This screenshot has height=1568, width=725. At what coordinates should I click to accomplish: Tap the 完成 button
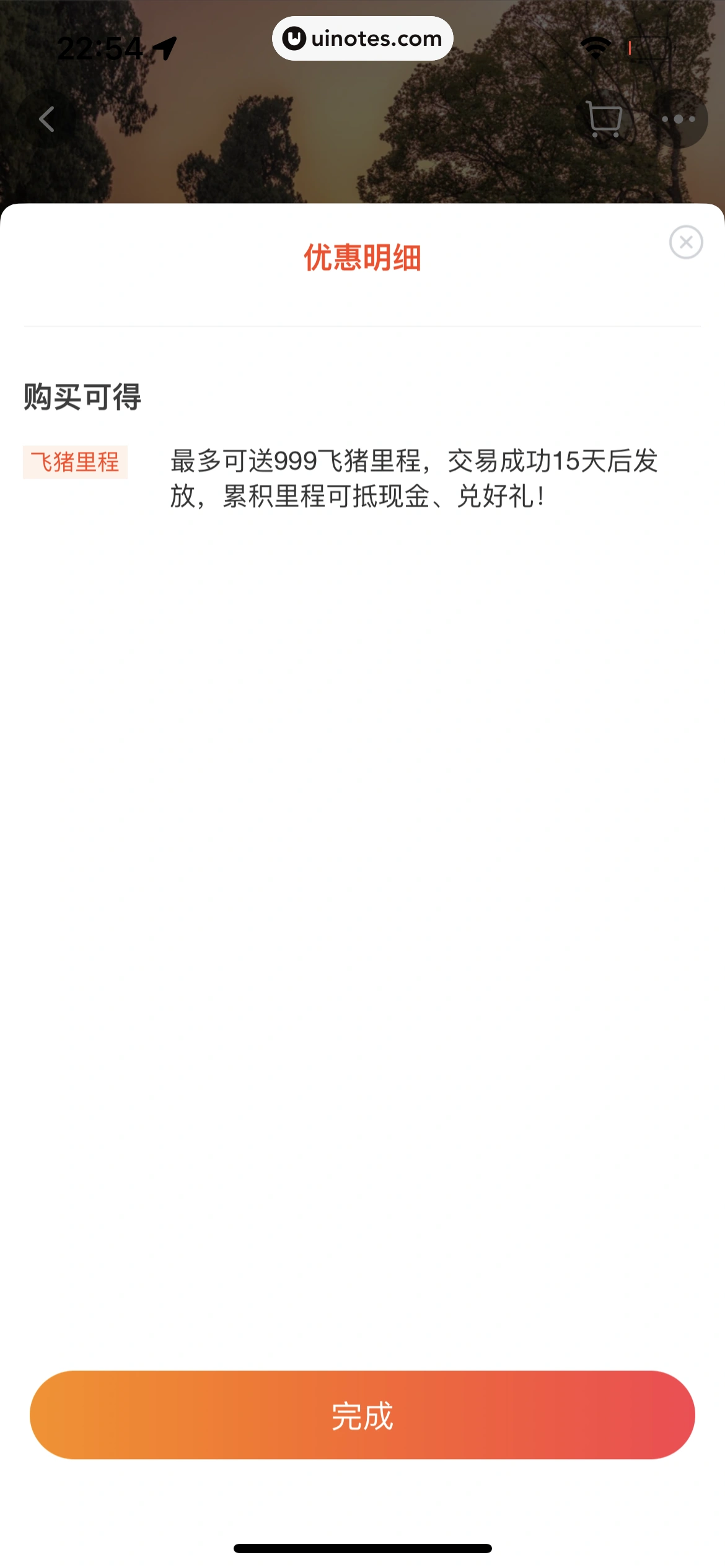coord(362,1414)
